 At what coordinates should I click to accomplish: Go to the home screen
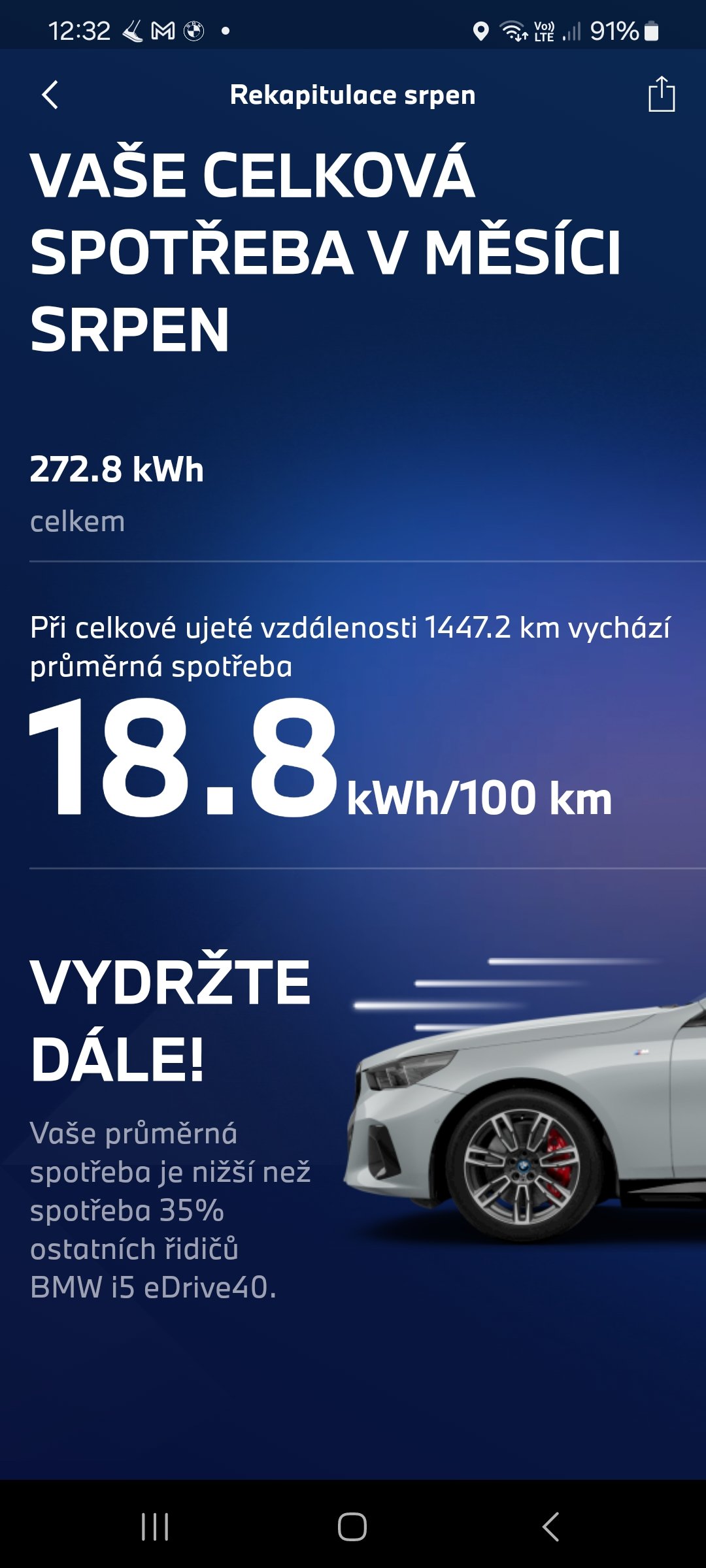(352, 1527)
